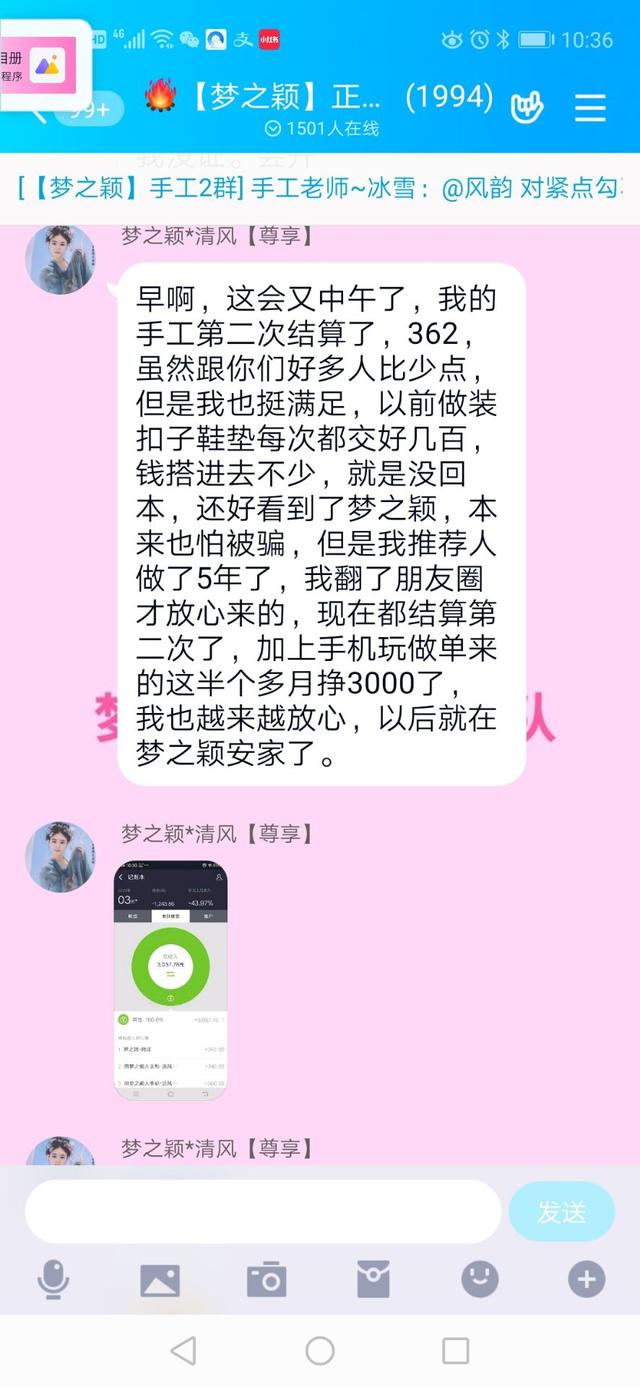
Task: Tap the hand gesture icon in header
Action: (x=527, y=106)
